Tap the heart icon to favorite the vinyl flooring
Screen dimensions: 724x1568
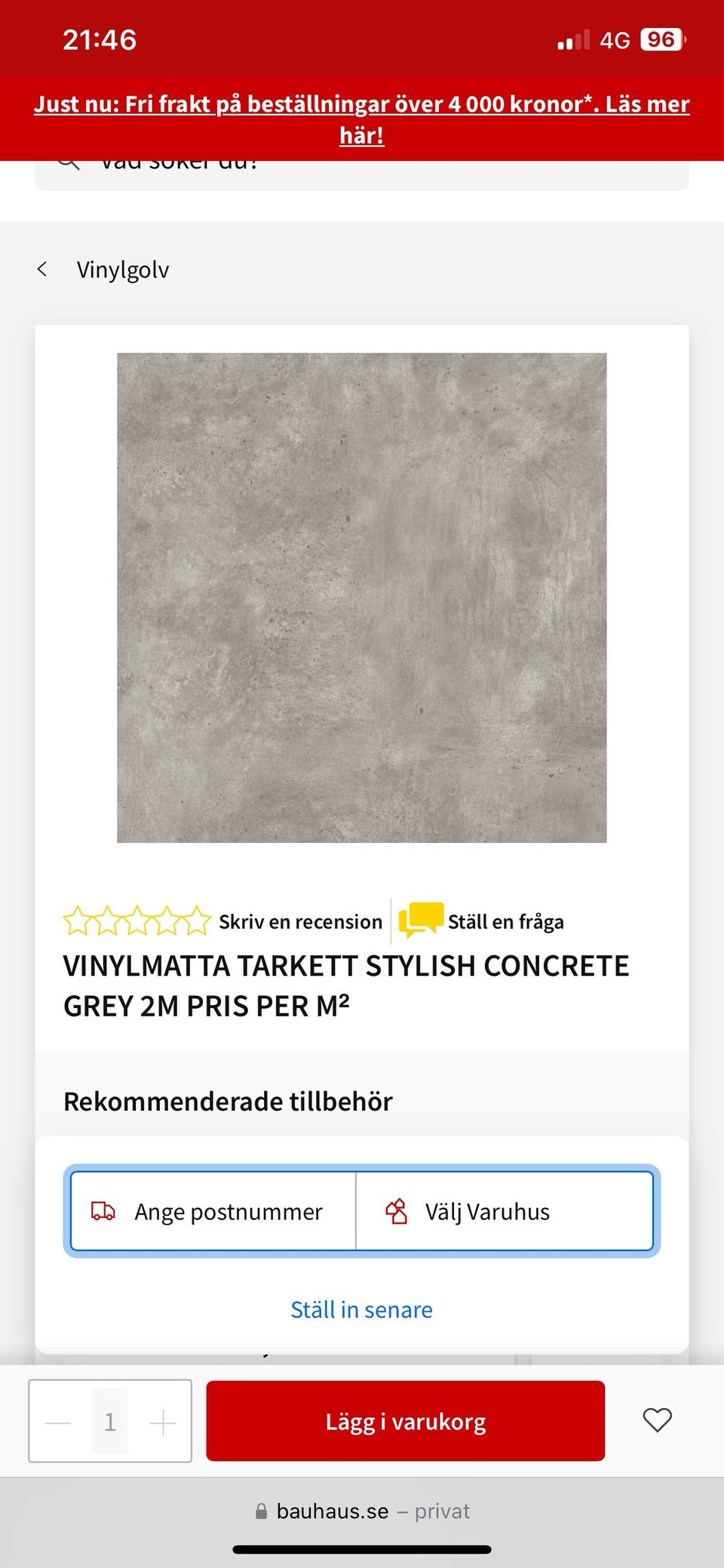(657, 1421)
